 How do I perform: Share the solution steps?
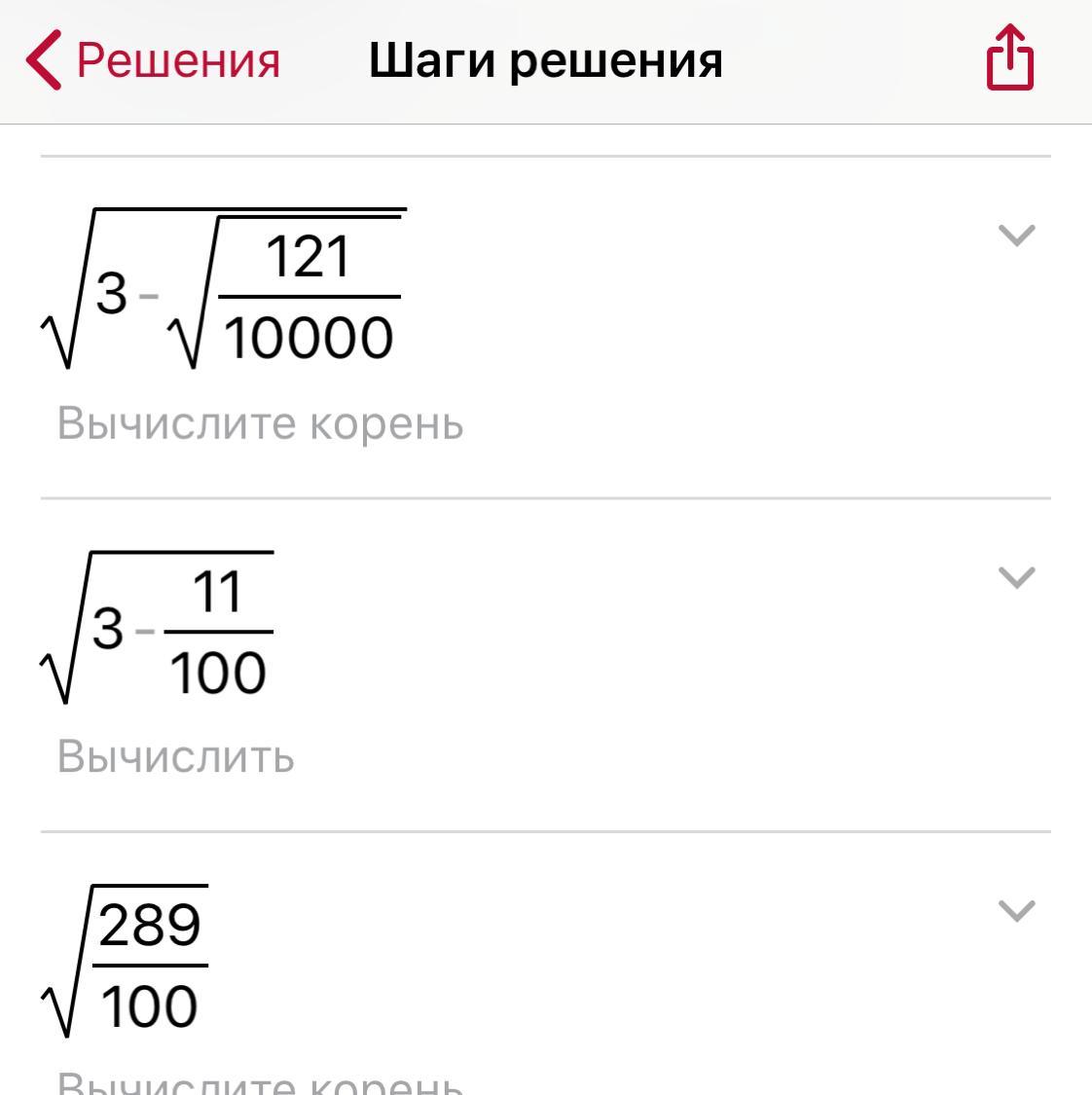point(1009,58)
